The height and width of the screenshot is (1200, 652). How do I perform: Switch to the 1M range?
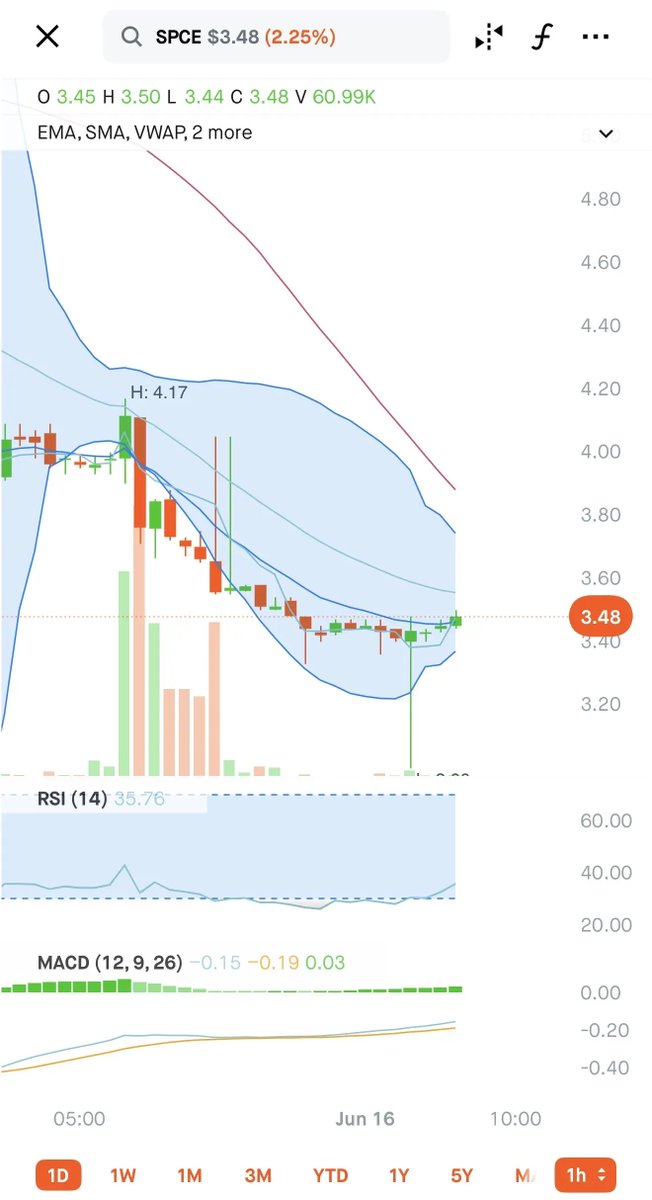click(x=189, y=1175)
